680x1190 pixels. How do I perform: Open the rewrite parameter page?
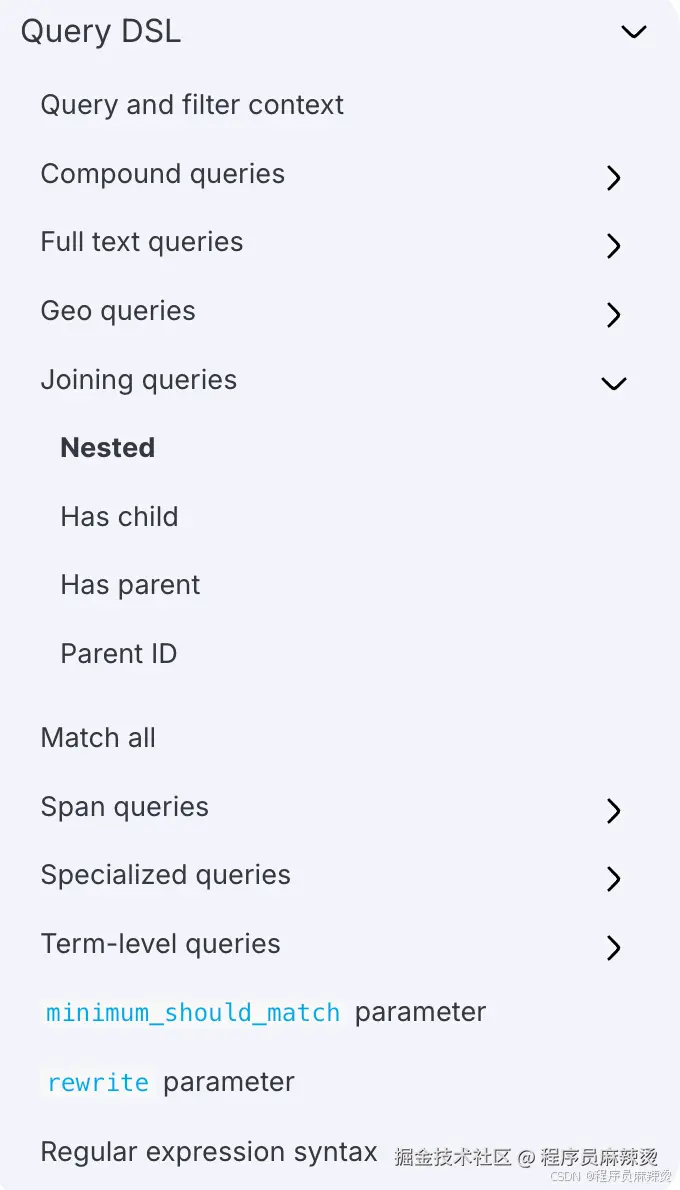(170, 1082)
